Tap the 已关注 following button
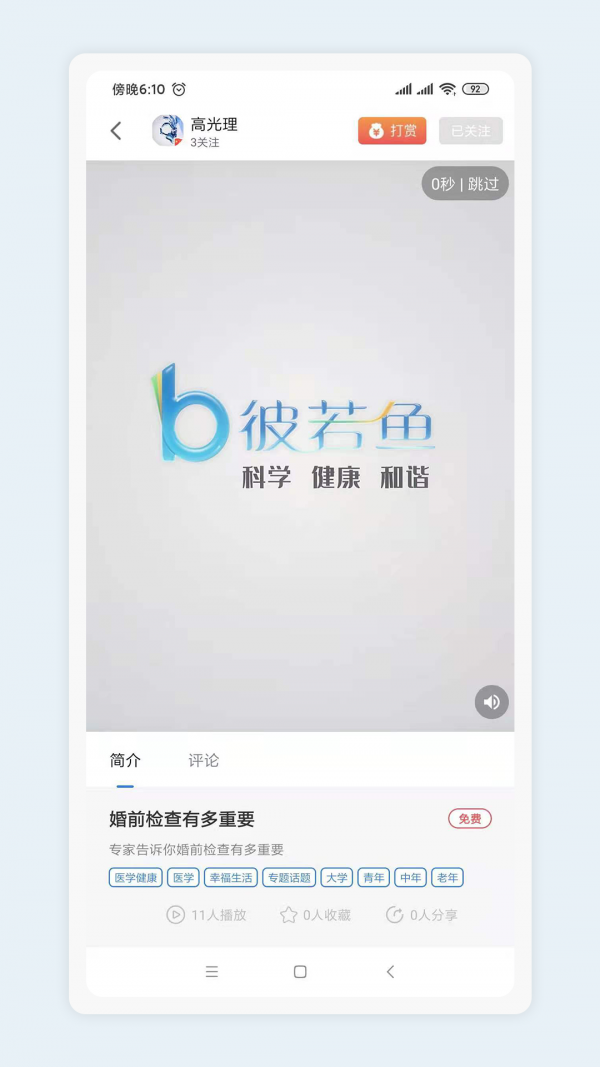The width and height of the screenshot is (600, 1067). coord(470,131)
